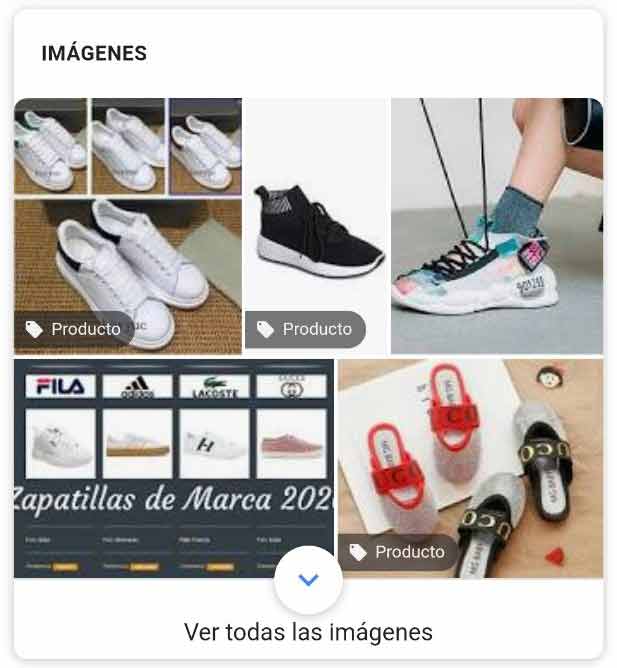Open the black sock sneaker product image

(x=316, y=225)
